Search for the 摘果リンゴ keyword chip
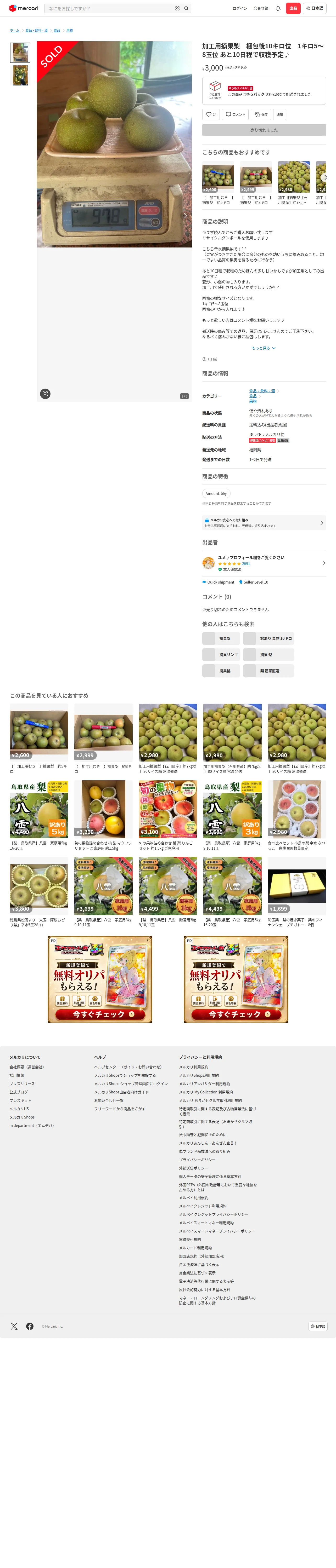336x1568 pixels. [221, 654]
